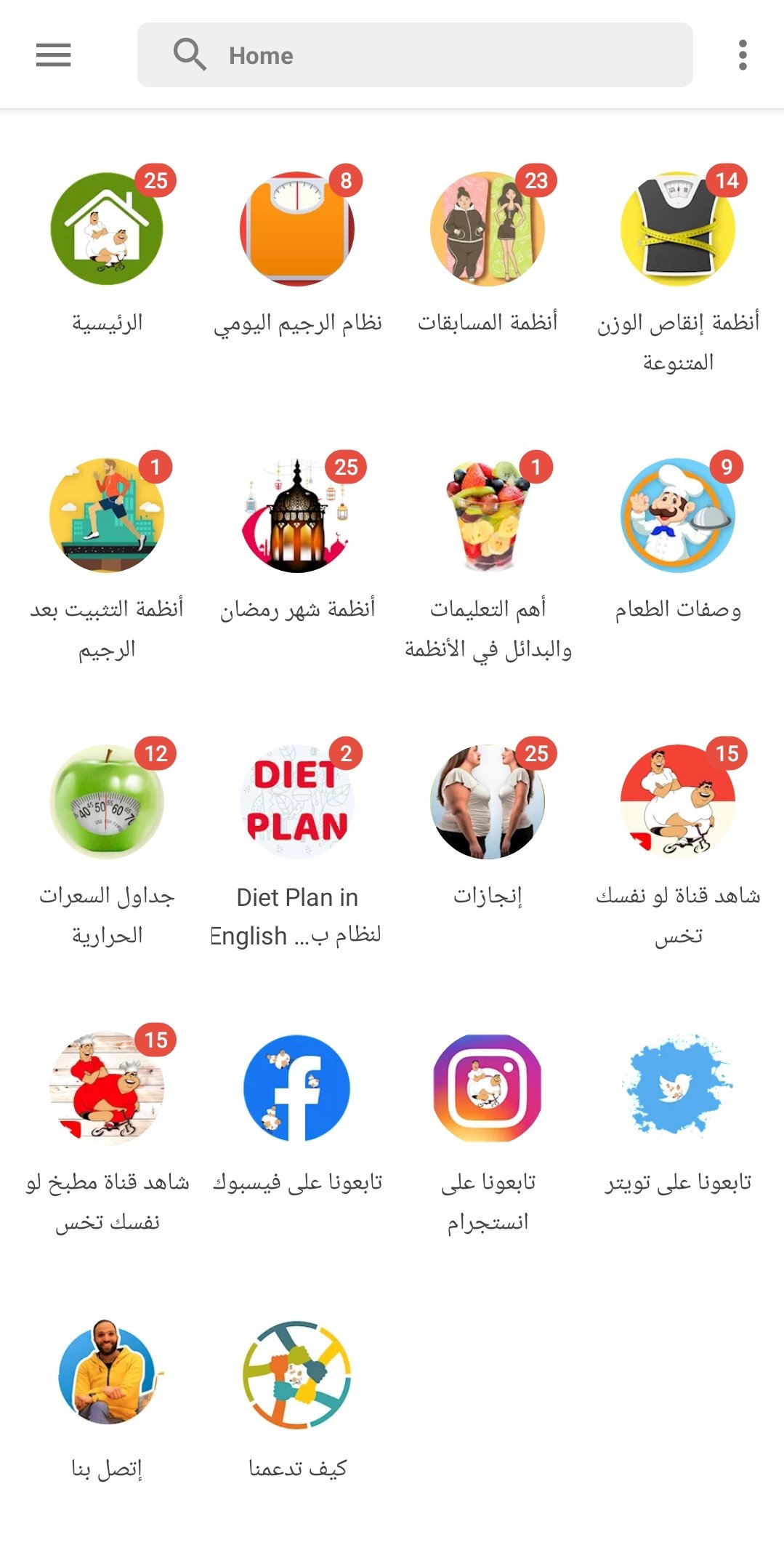Select تابعونا على انستجرام Instagram tile
The image size is (784, 1545).
click(488, 1088)
